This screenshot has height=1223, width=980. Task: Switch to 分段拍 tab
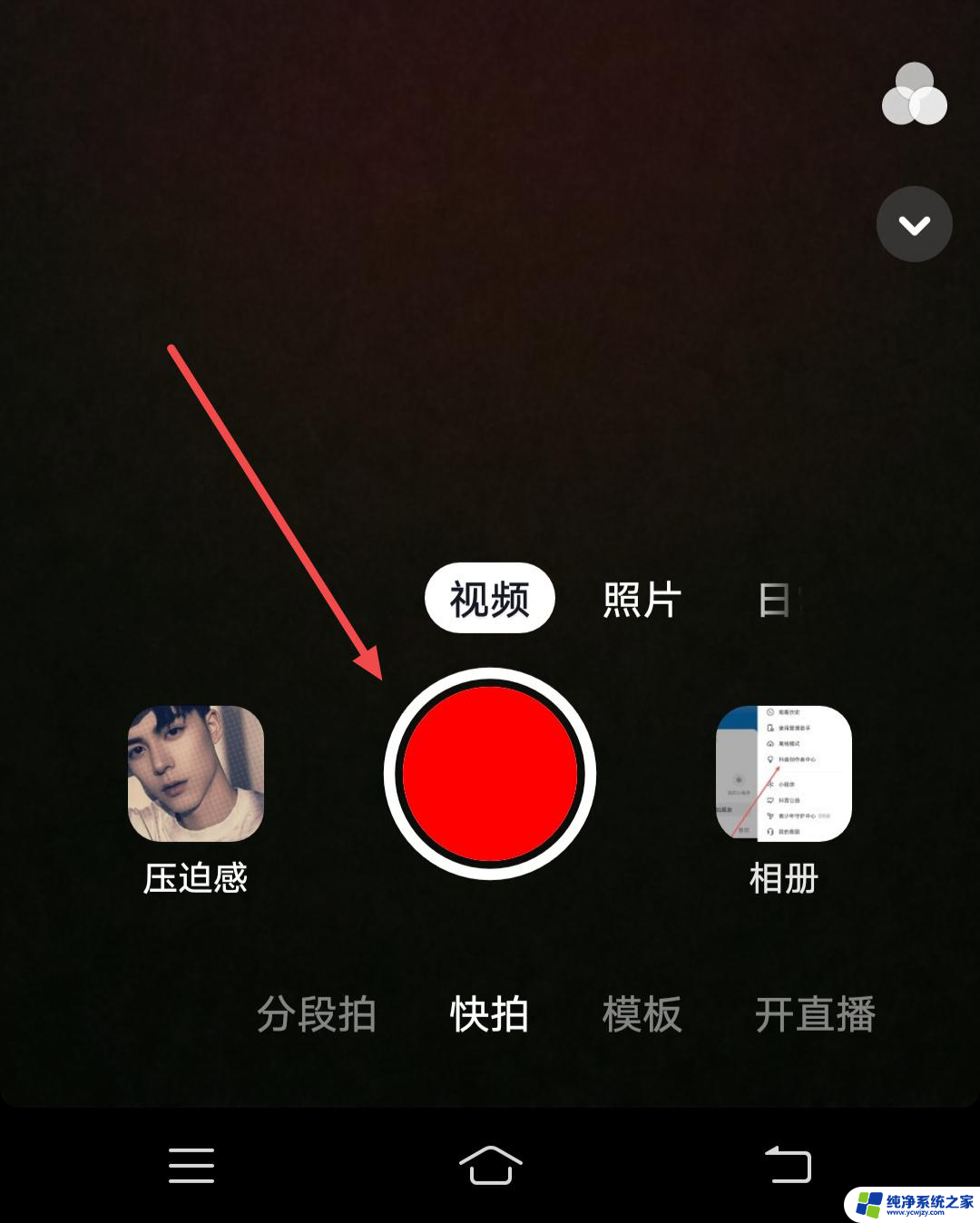point(316,1014)
